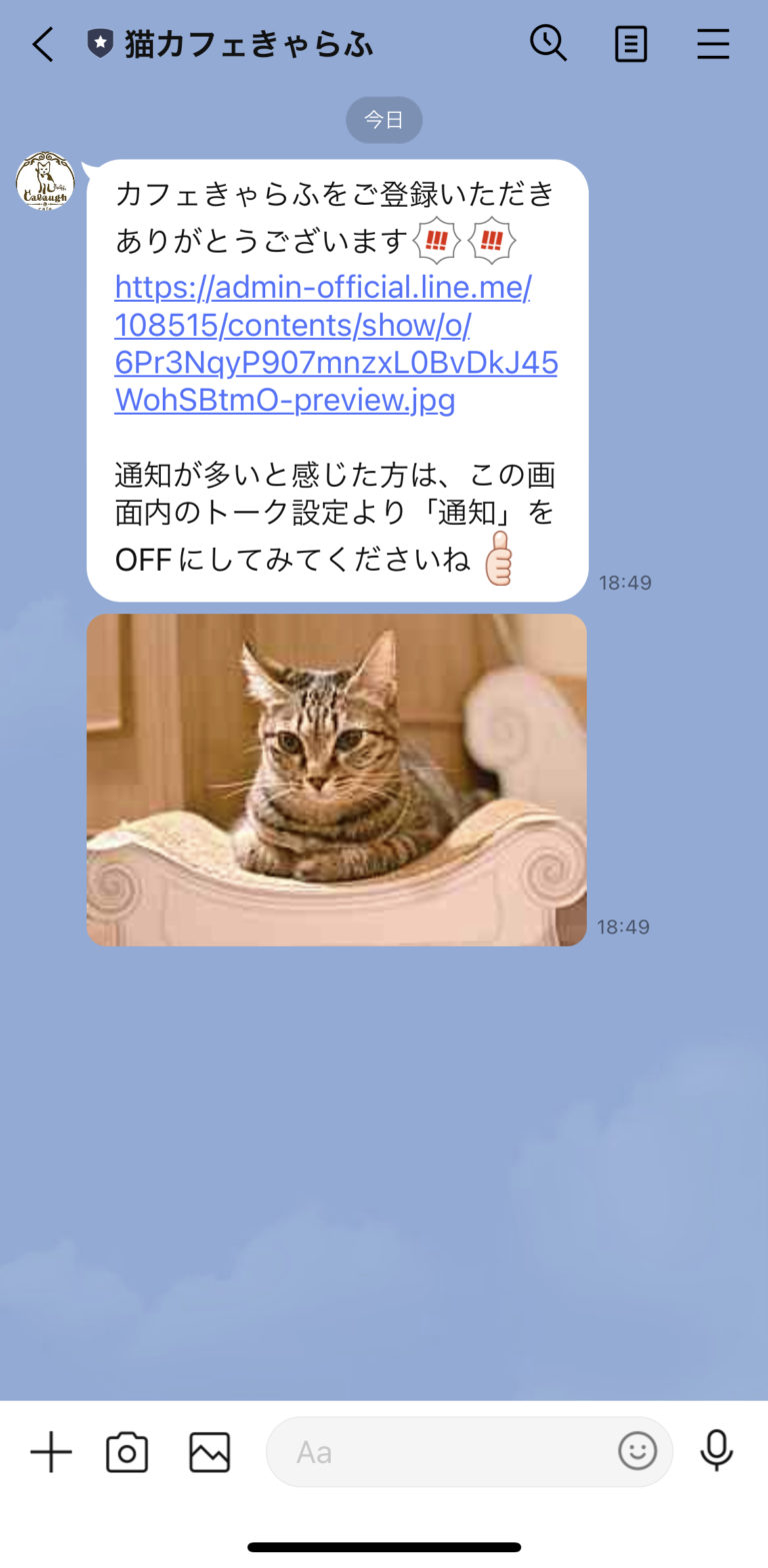View the cat photo sent at 18:49
Screen dimensions: 768x1568
tap(336, 779)
